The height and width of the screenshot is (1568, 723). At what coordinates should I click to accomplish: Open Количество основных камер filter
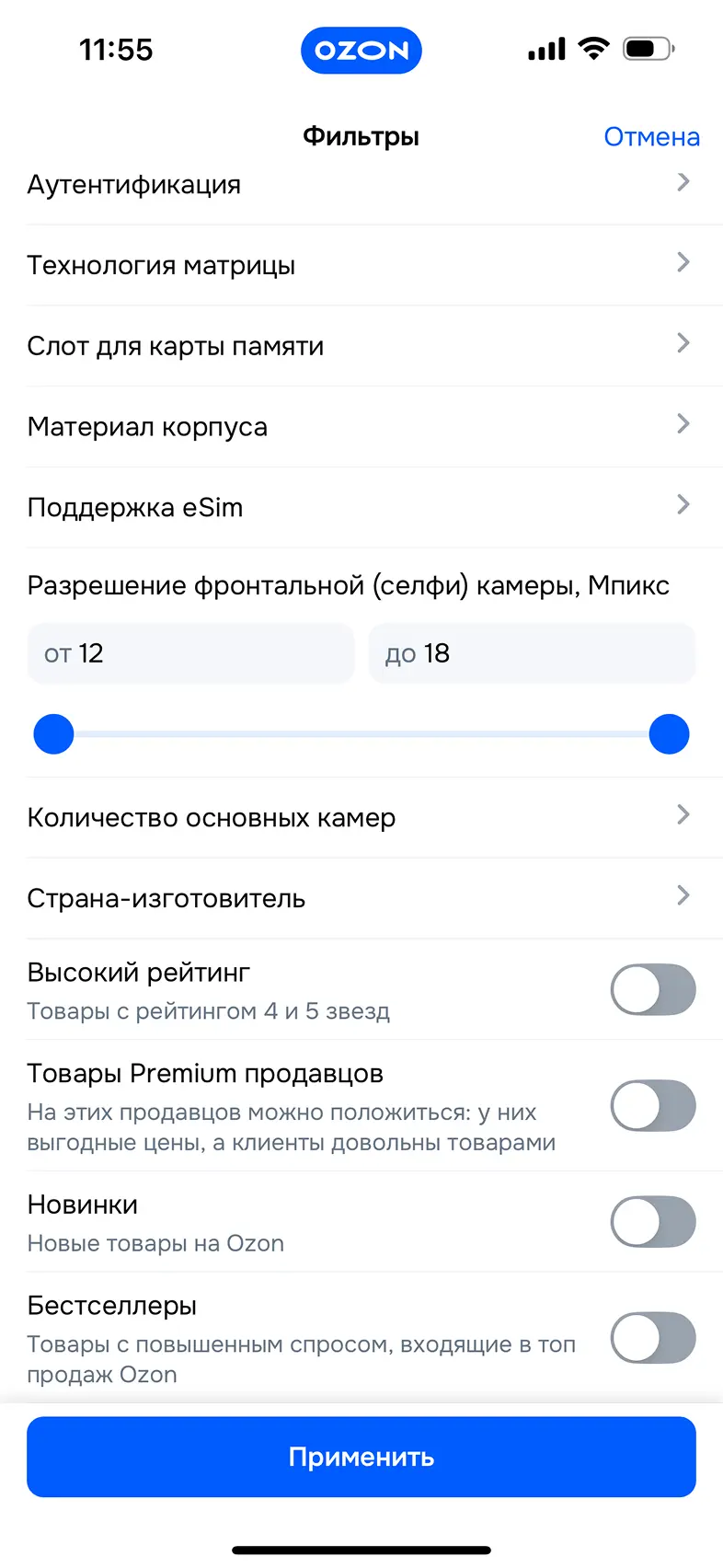pyautogui.click(x=361, y=817)
